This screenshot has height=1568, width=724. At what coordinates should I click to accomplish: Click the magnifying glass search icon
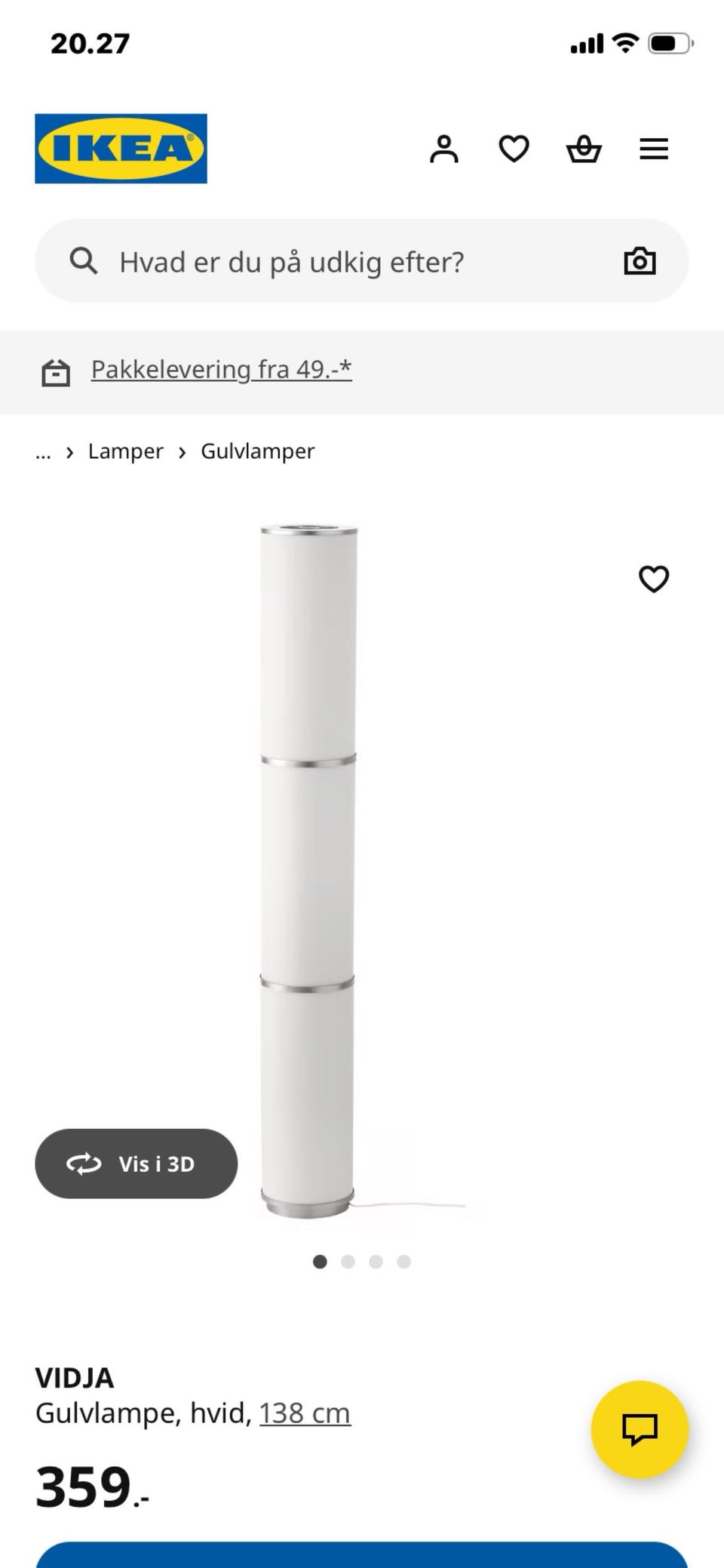tap(83, 261)
